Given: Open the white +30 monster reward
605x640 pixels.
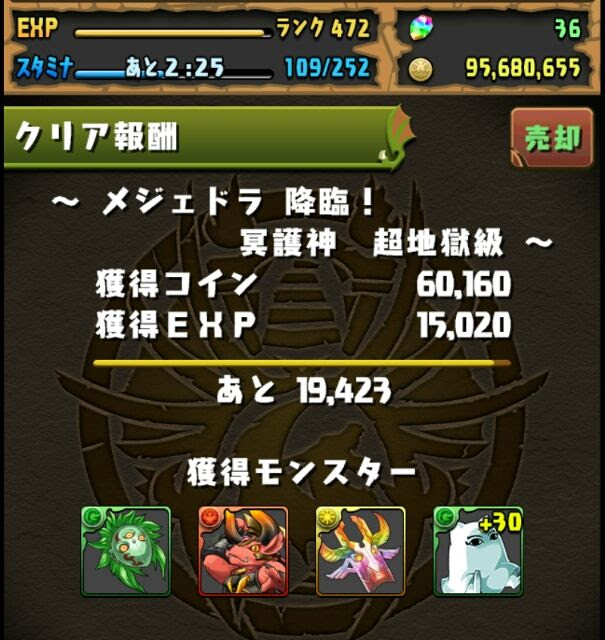Looking at the screenshot, I should click(x=477, y=551).
